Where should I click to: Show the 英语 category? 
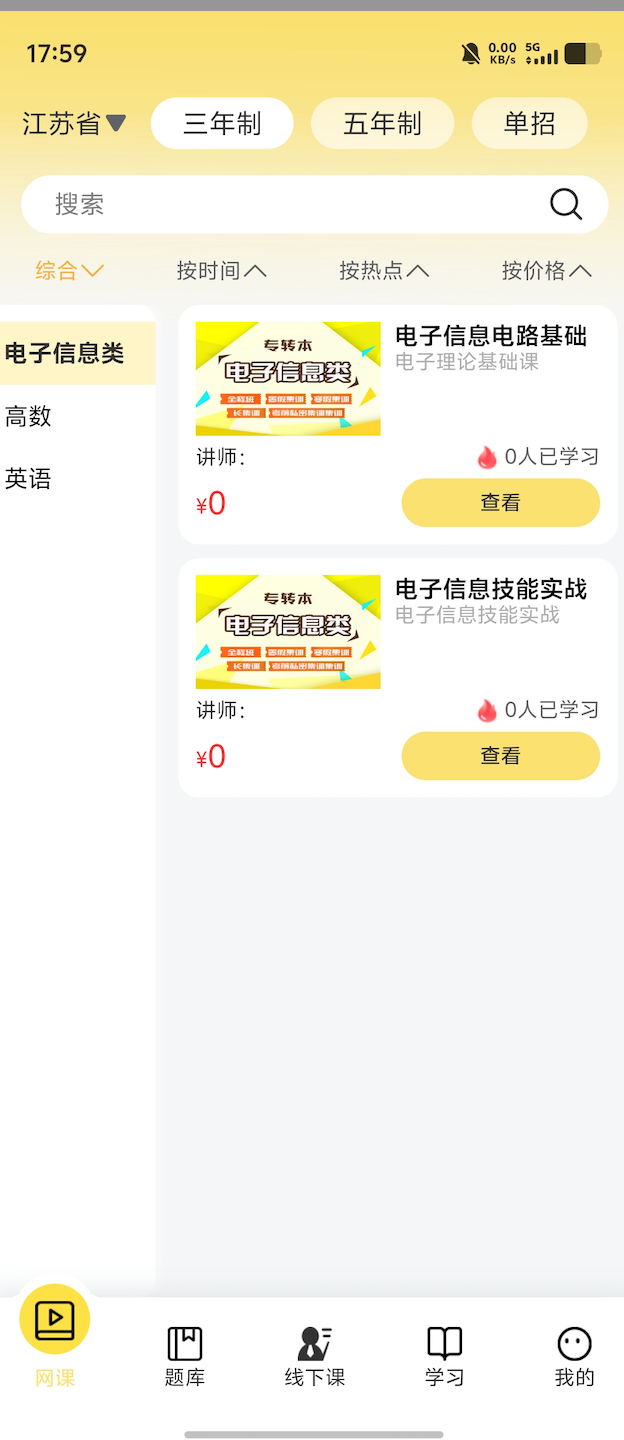pyautogui.click(x=29, y=479)
